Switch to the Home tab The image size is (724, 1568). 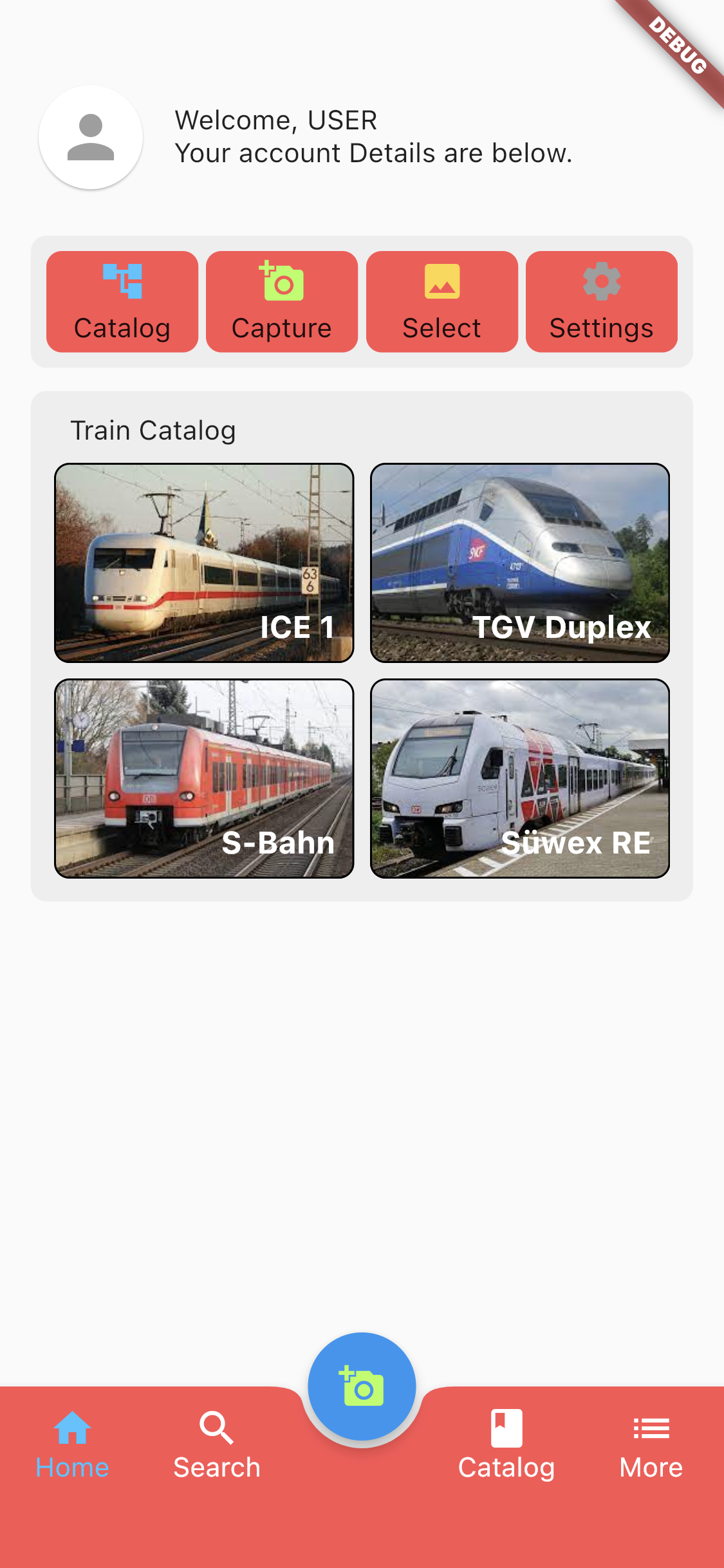click(72, 1444)
